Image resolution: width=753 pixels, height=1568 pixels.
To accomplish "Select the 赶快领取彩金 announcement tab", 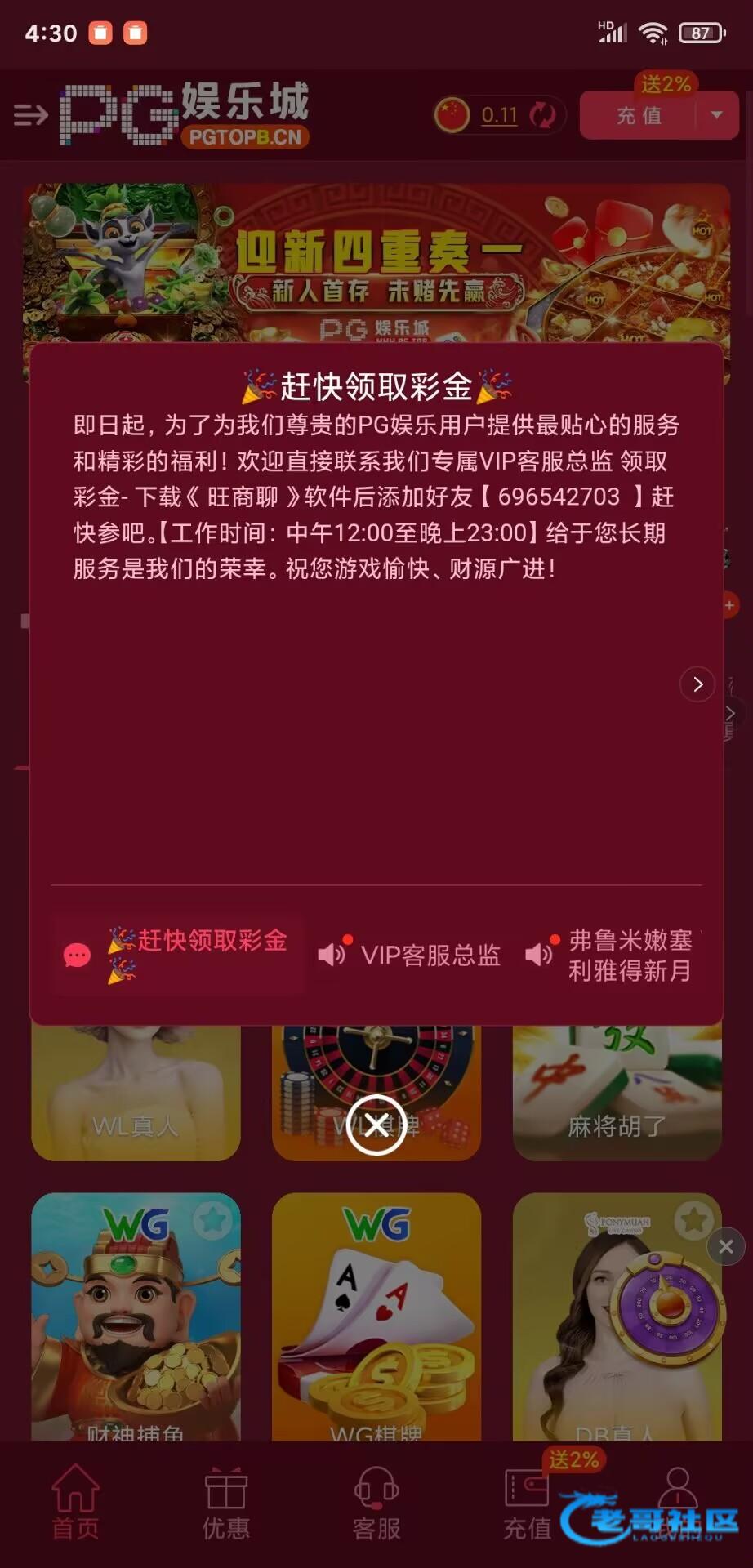I will (178, 955).
